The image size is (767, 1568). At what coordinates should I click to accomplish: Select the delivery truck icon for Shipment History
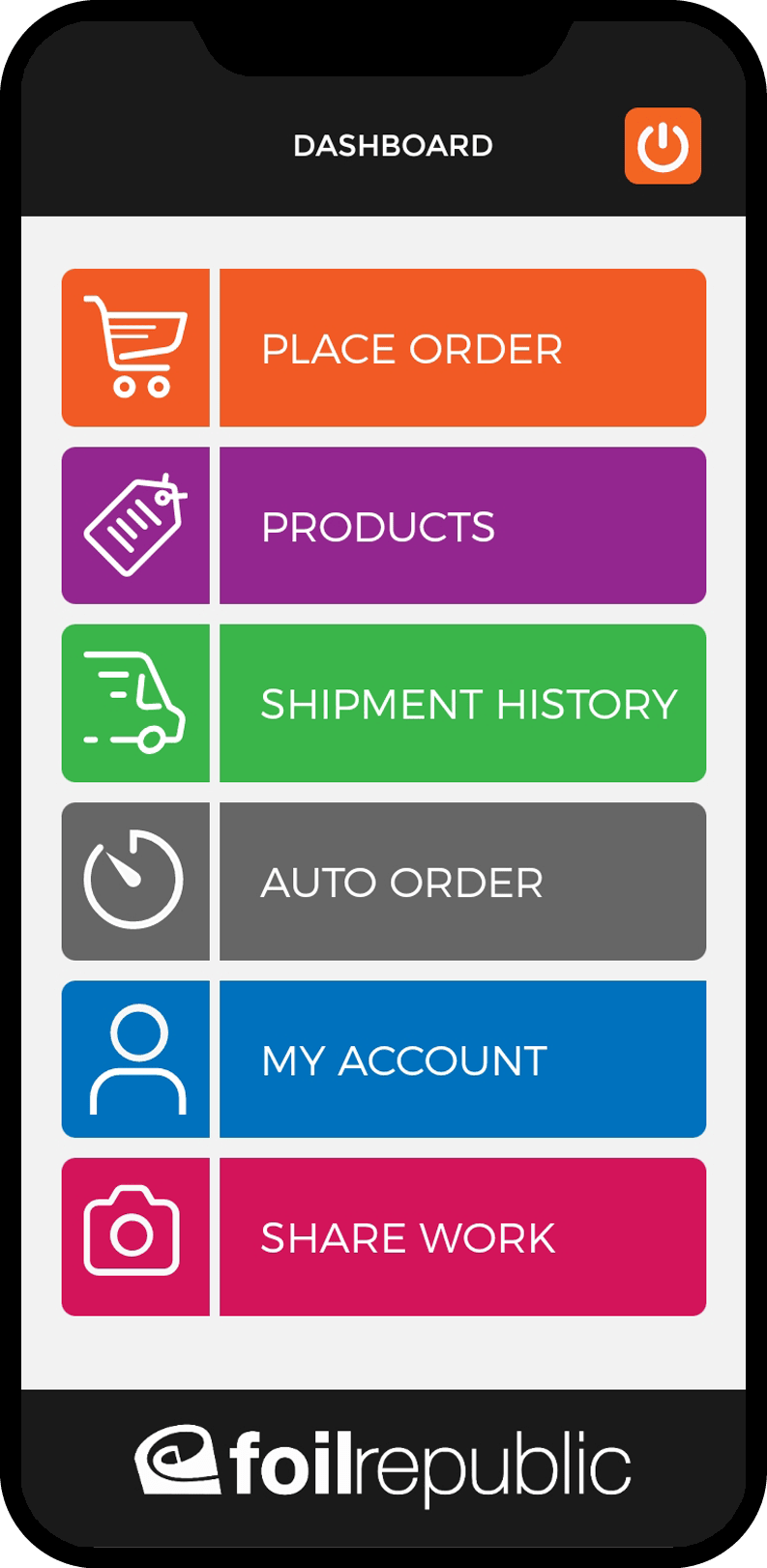click(135, 703)
